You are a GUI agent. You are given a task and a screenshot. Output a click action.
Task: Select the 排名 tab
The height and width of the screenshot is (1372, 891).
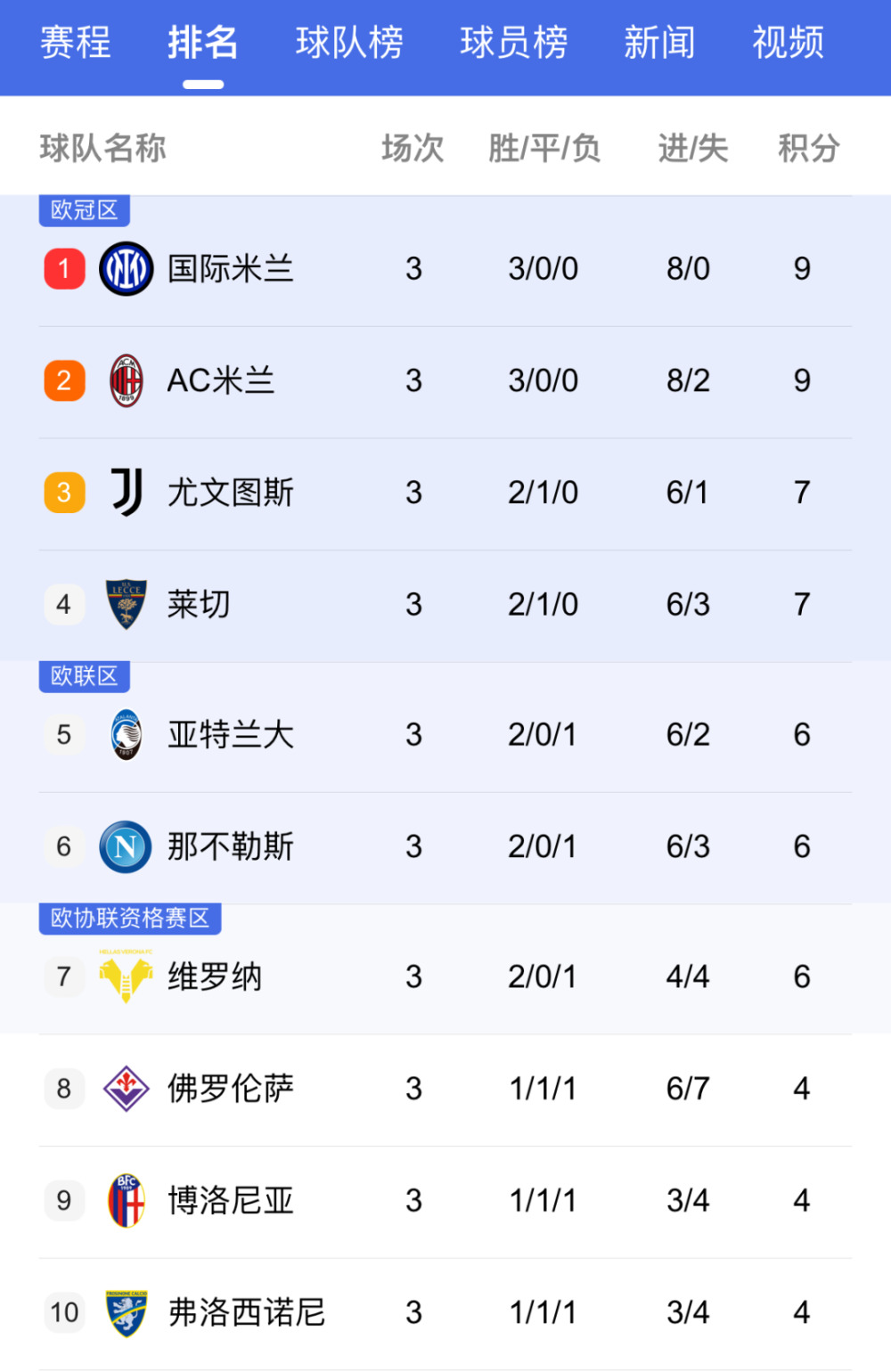coord(203,43)
